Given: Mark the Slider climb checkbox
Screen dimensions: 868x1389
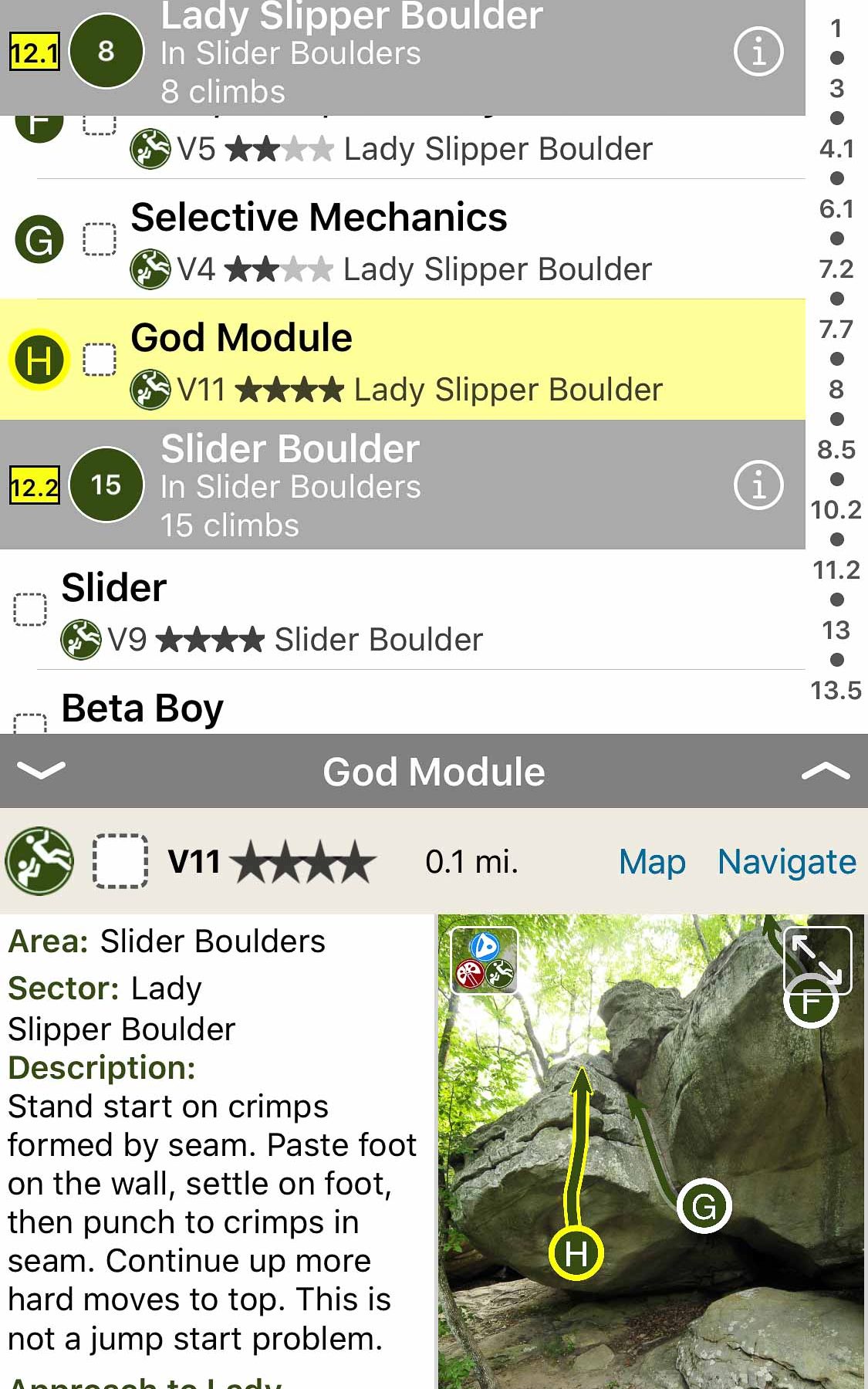Looking at the screenshot, I should point(31,610).
